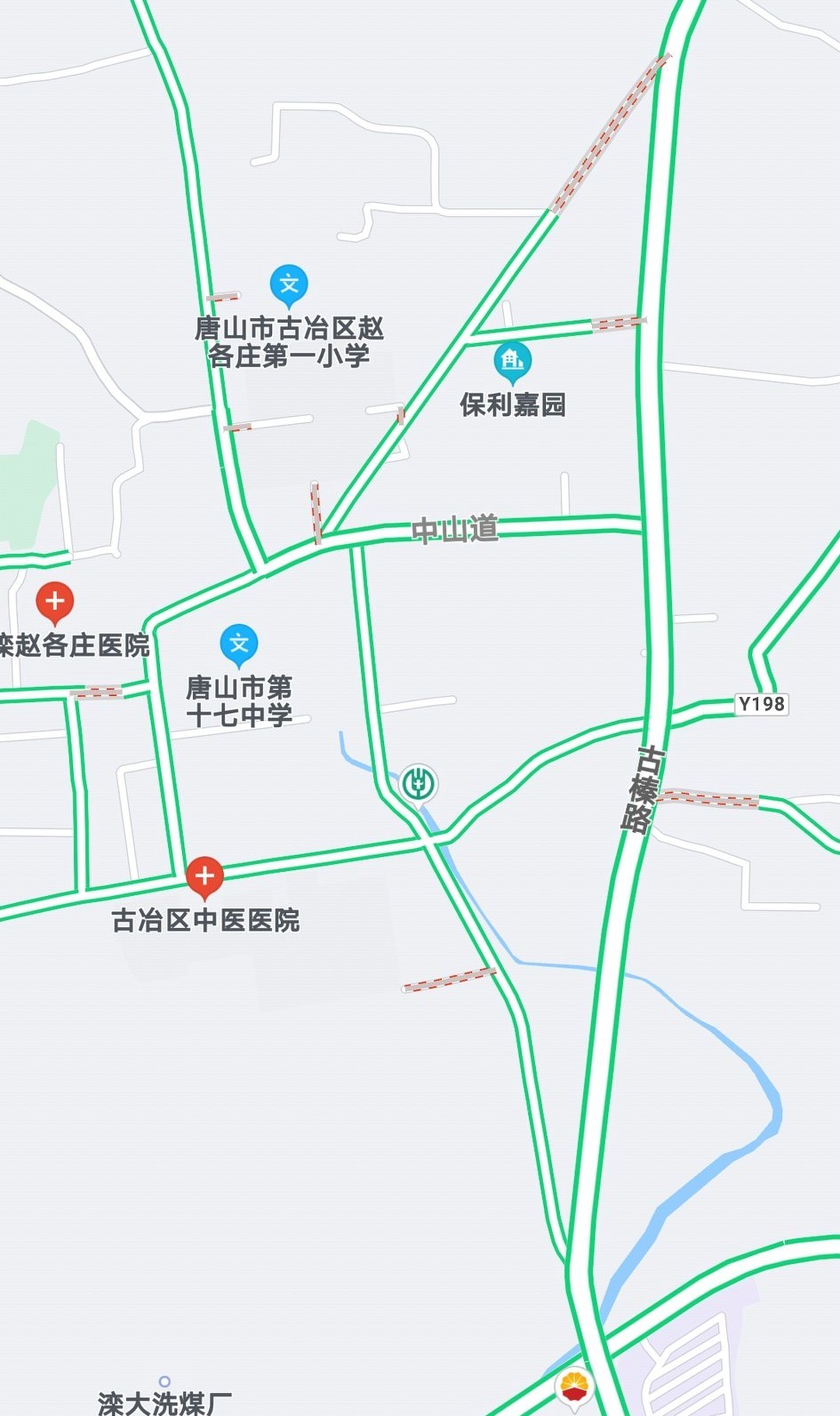Select the 唐山市第十七中学 school marker
The height and width of the screenshot is (1416, 840).
238,644
